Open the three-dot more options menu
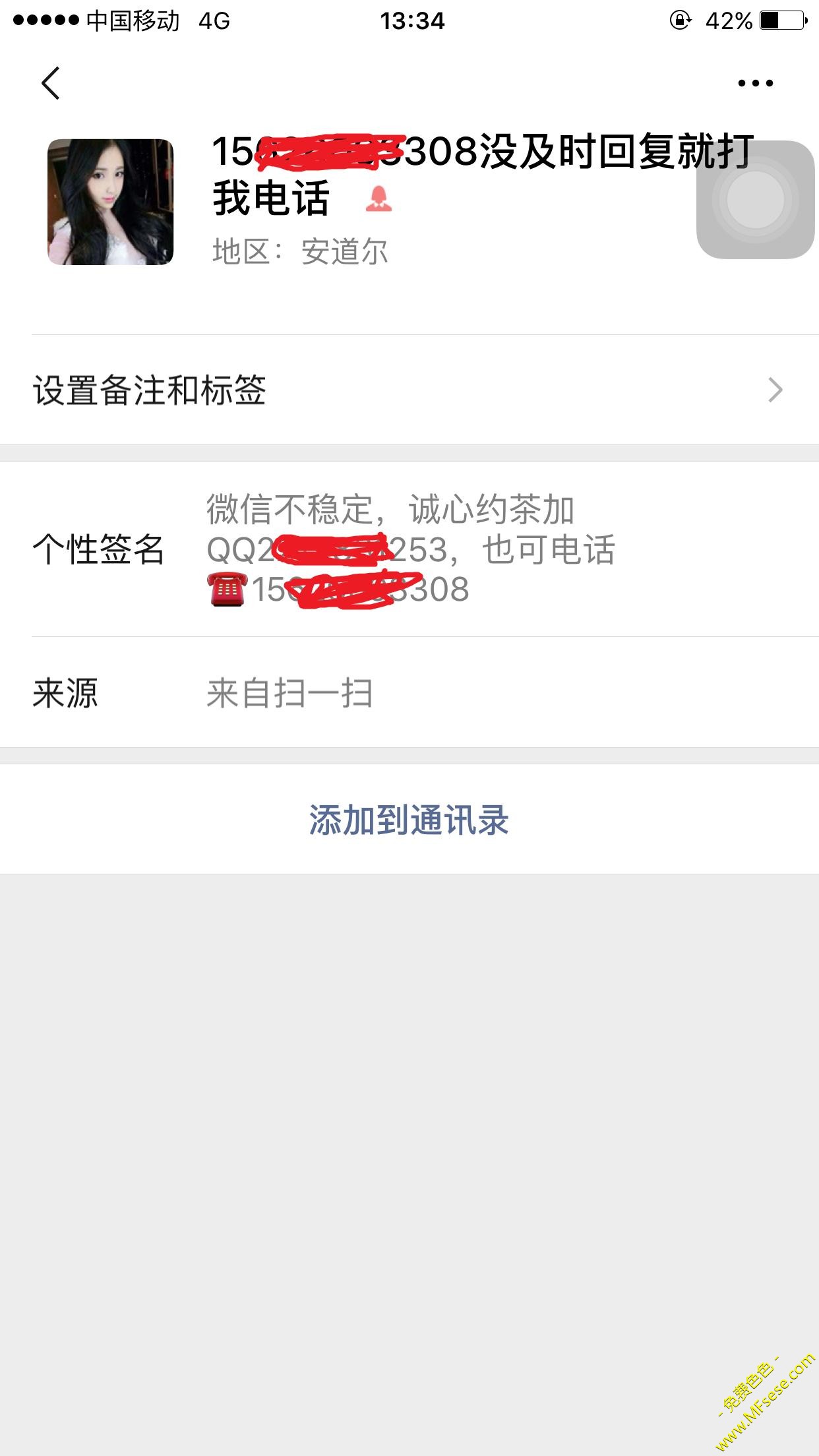The height and width of the screenshot is (1456, 819). 755,83
